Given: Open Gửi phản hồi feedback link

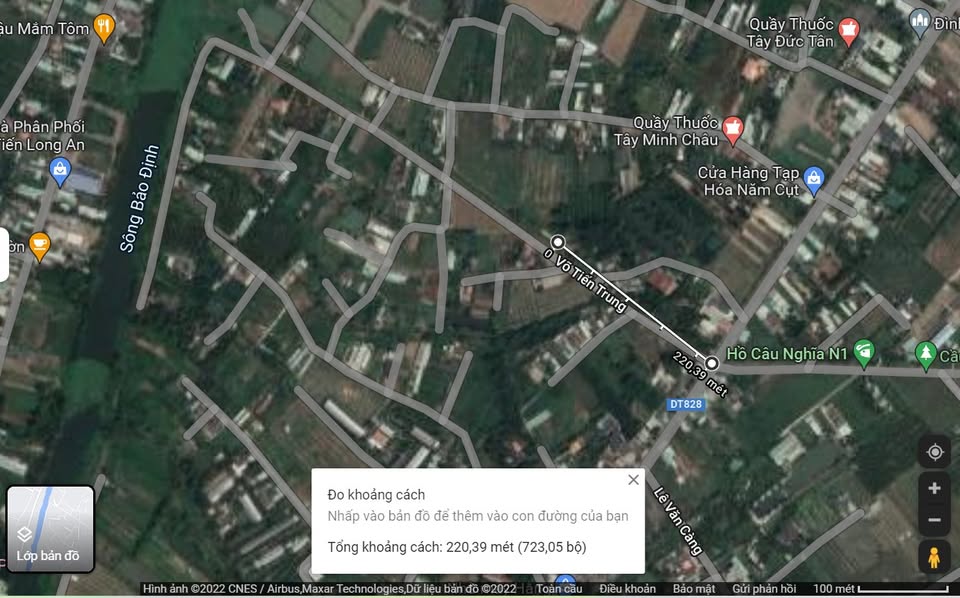Looking at the screenshot, I should 764,589.
